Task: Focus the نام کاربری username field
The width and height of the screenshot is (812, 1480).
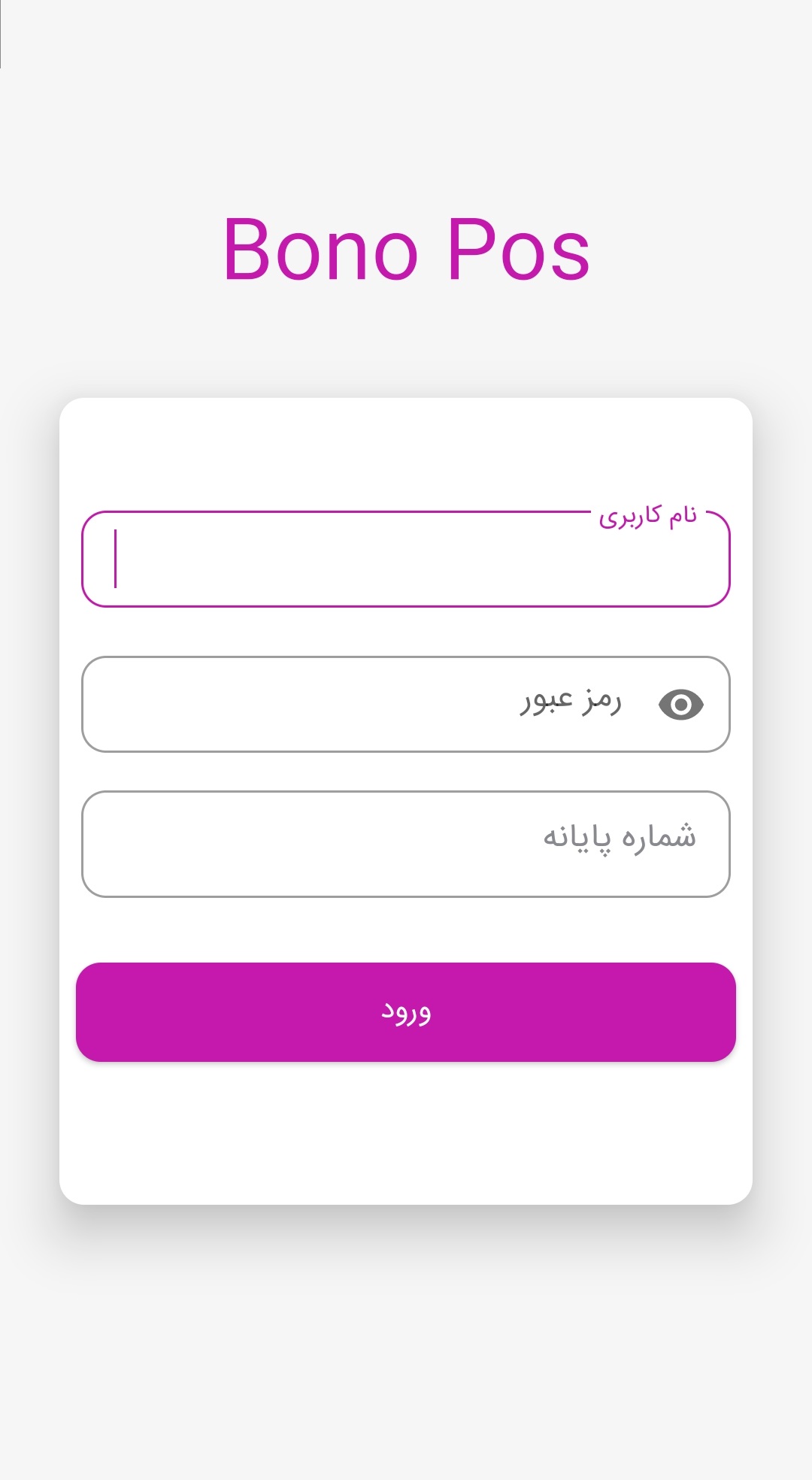Action: point(406,560)
